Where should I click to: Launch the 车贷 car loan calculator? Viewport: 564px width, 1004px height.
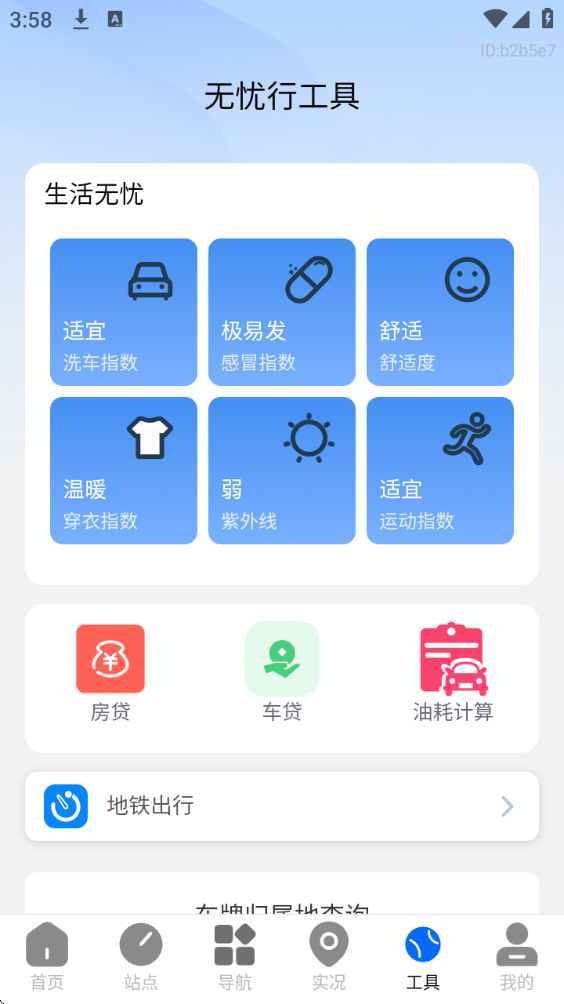click(282, 672)
